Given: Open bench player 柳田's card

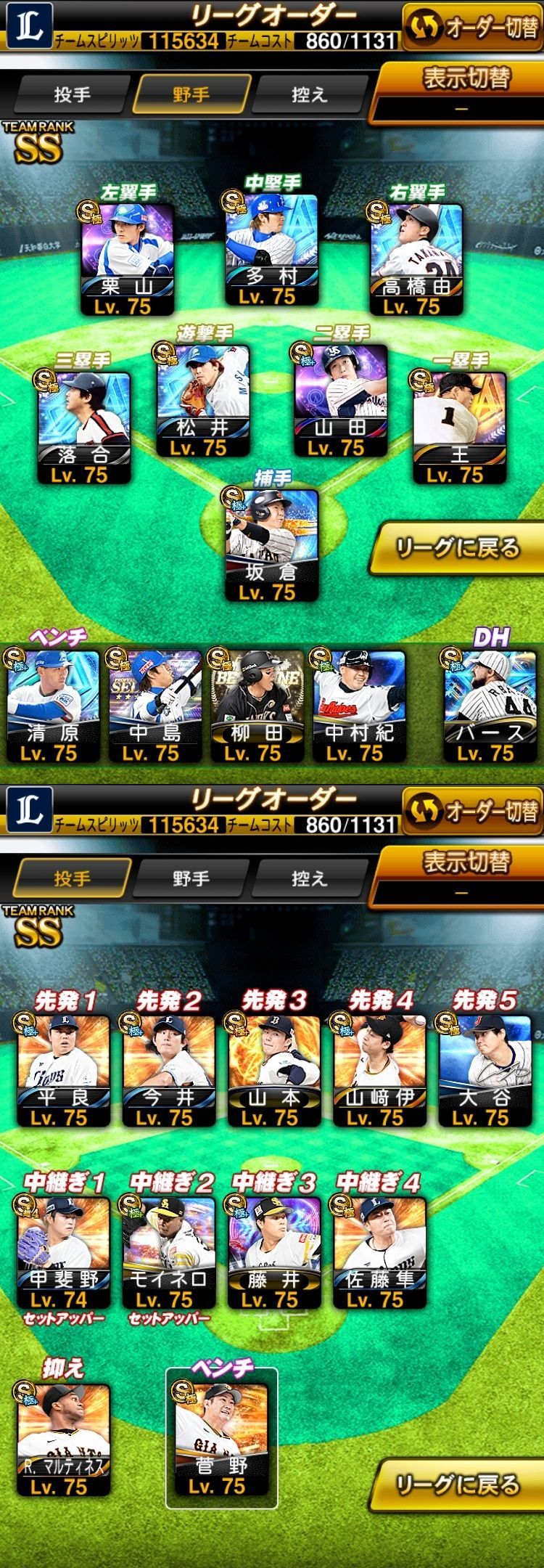Looking at the screenshot, I should pos(256,706).
